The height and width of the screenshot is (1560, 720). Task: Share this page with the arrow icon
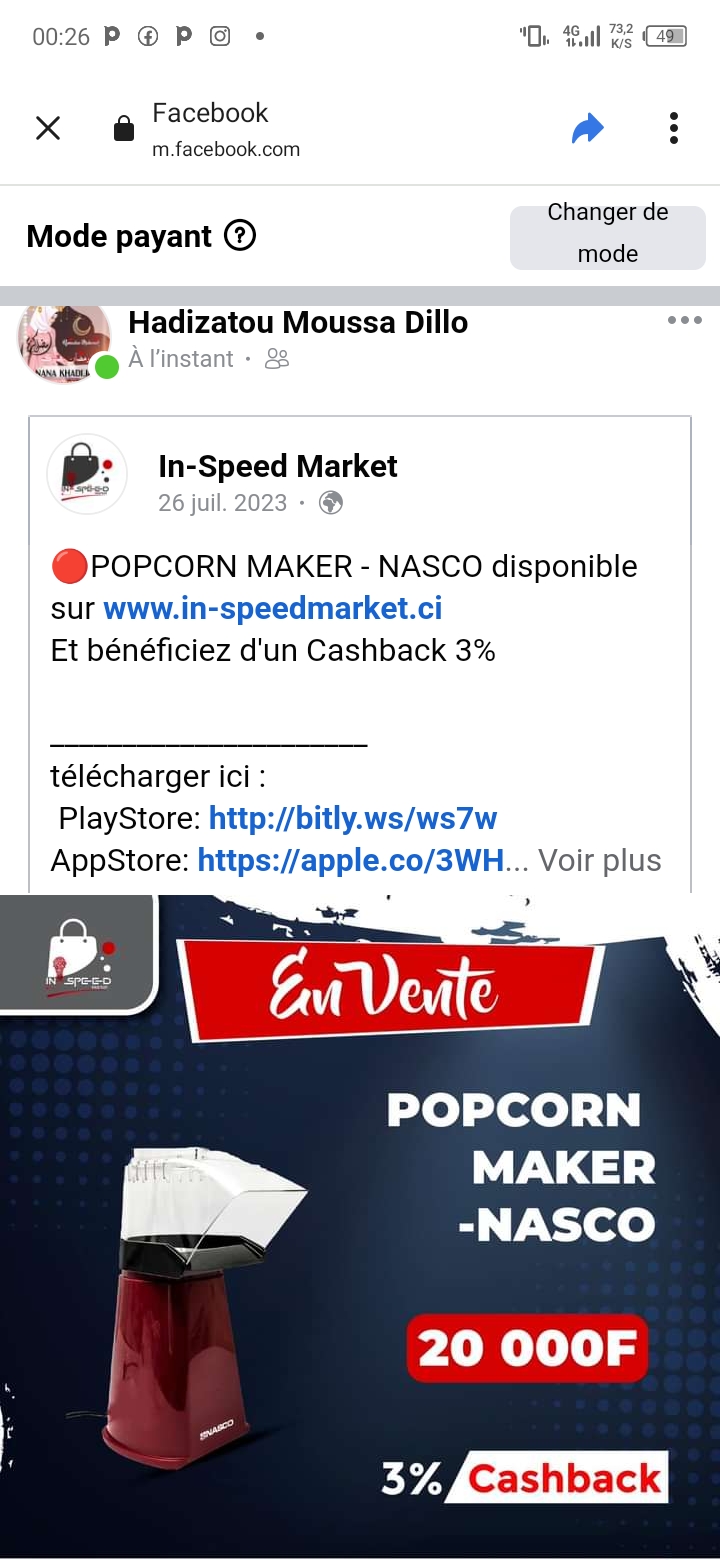click(x=588, y=128)
